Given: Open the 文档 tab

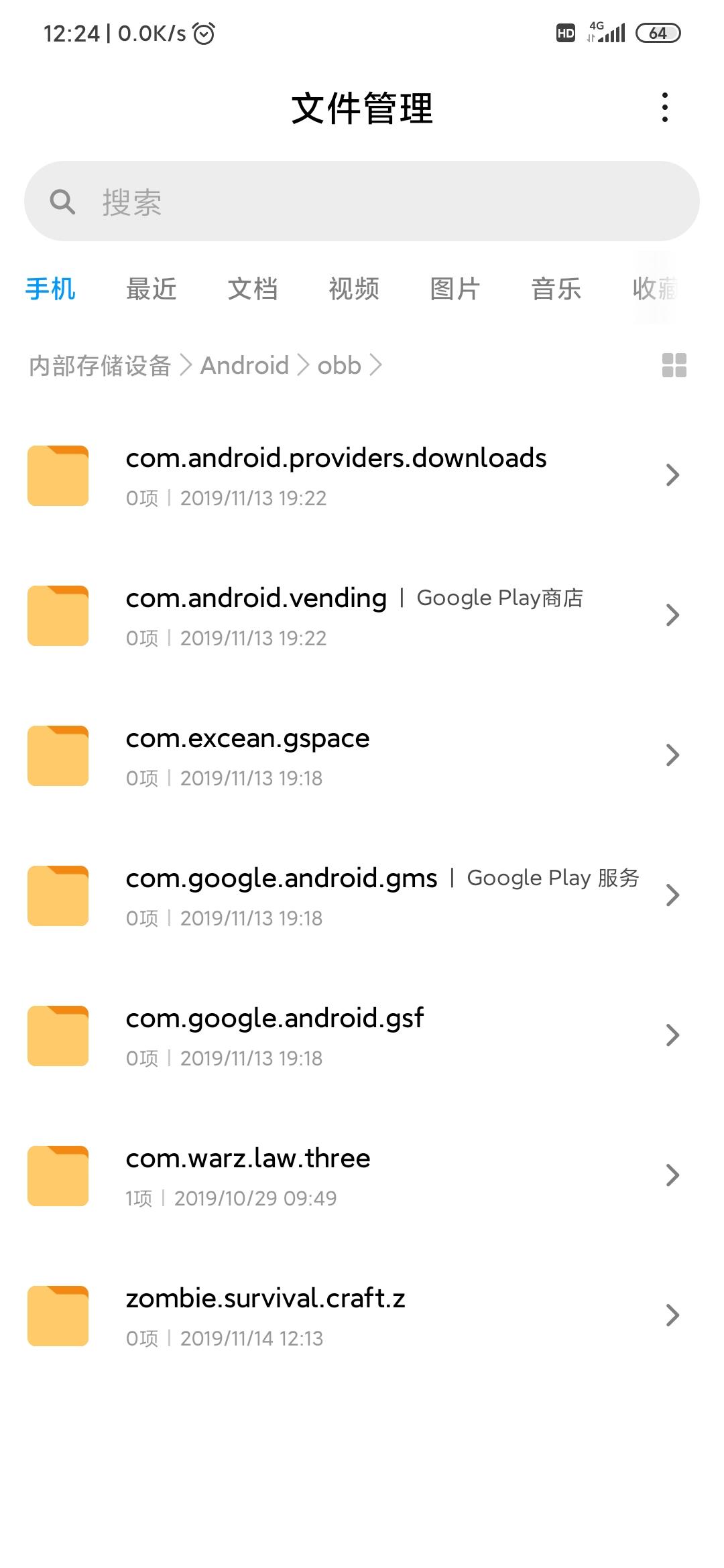Looking at the screenshot, I should pos(253,289).
